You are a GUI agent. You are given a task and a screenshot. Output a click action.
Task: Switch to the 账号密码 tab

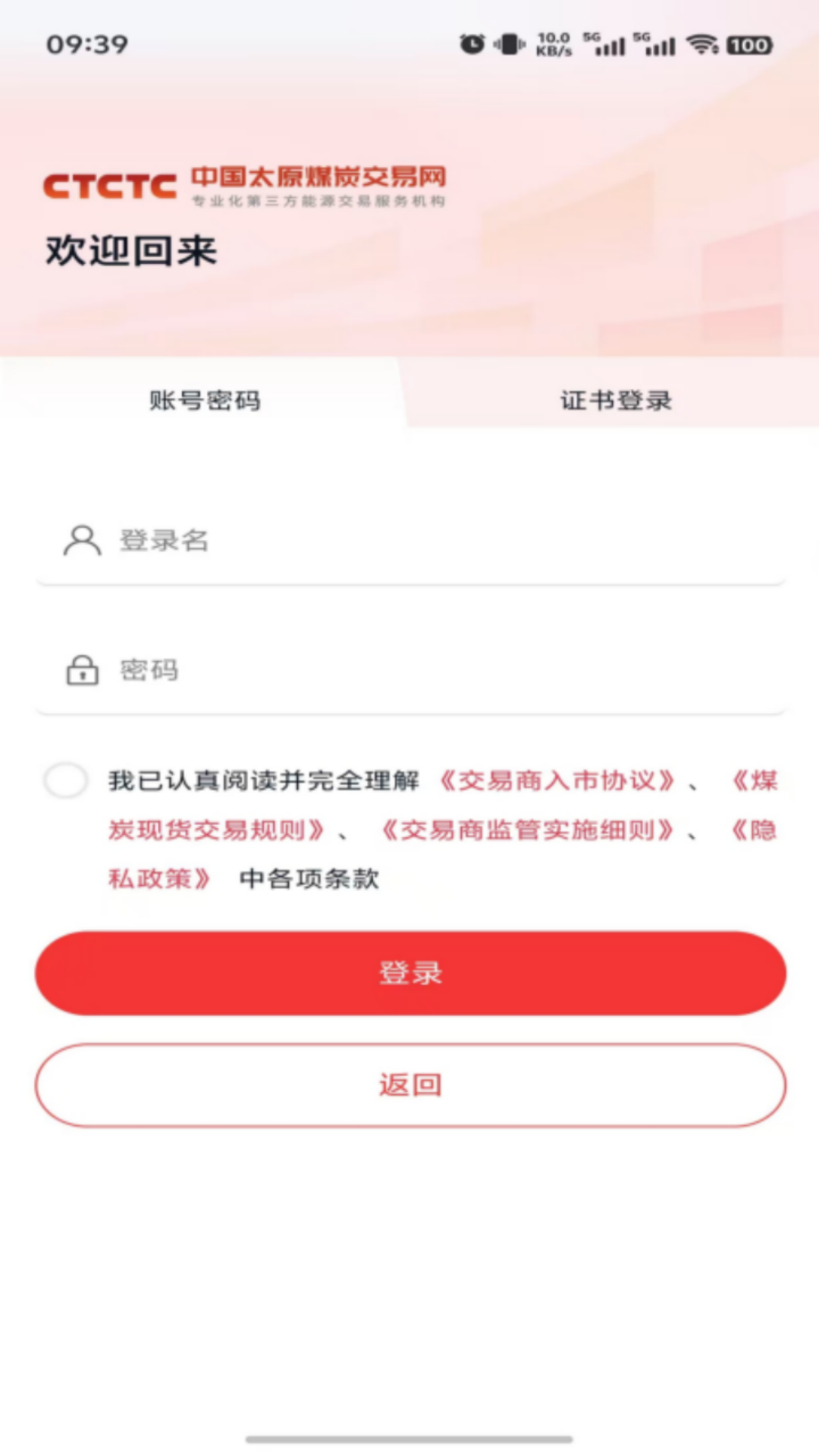tap(205, 400)
